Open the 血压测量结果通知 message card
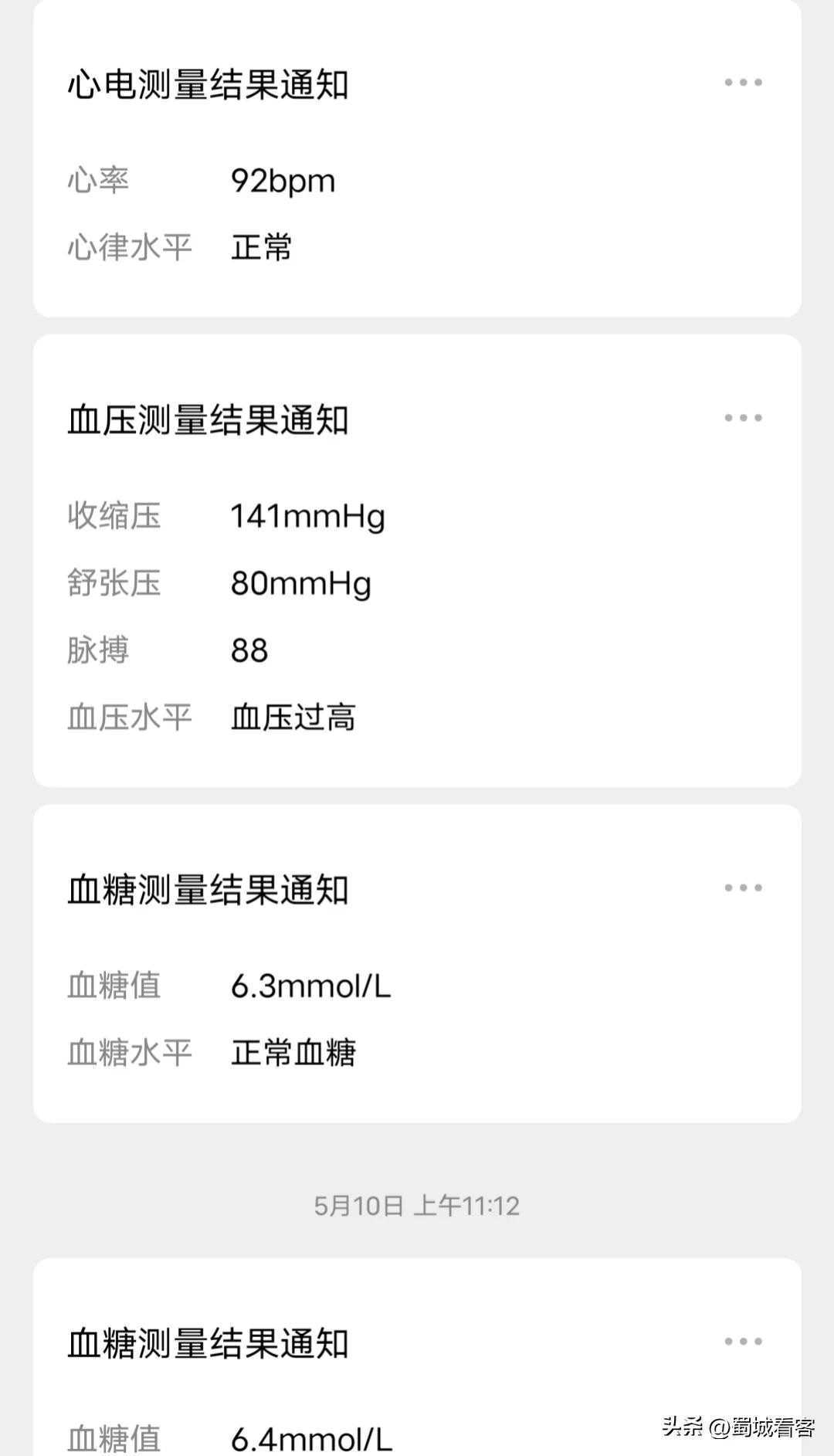Viewport: 834px width, 1456px height. [x=417, y=572]
